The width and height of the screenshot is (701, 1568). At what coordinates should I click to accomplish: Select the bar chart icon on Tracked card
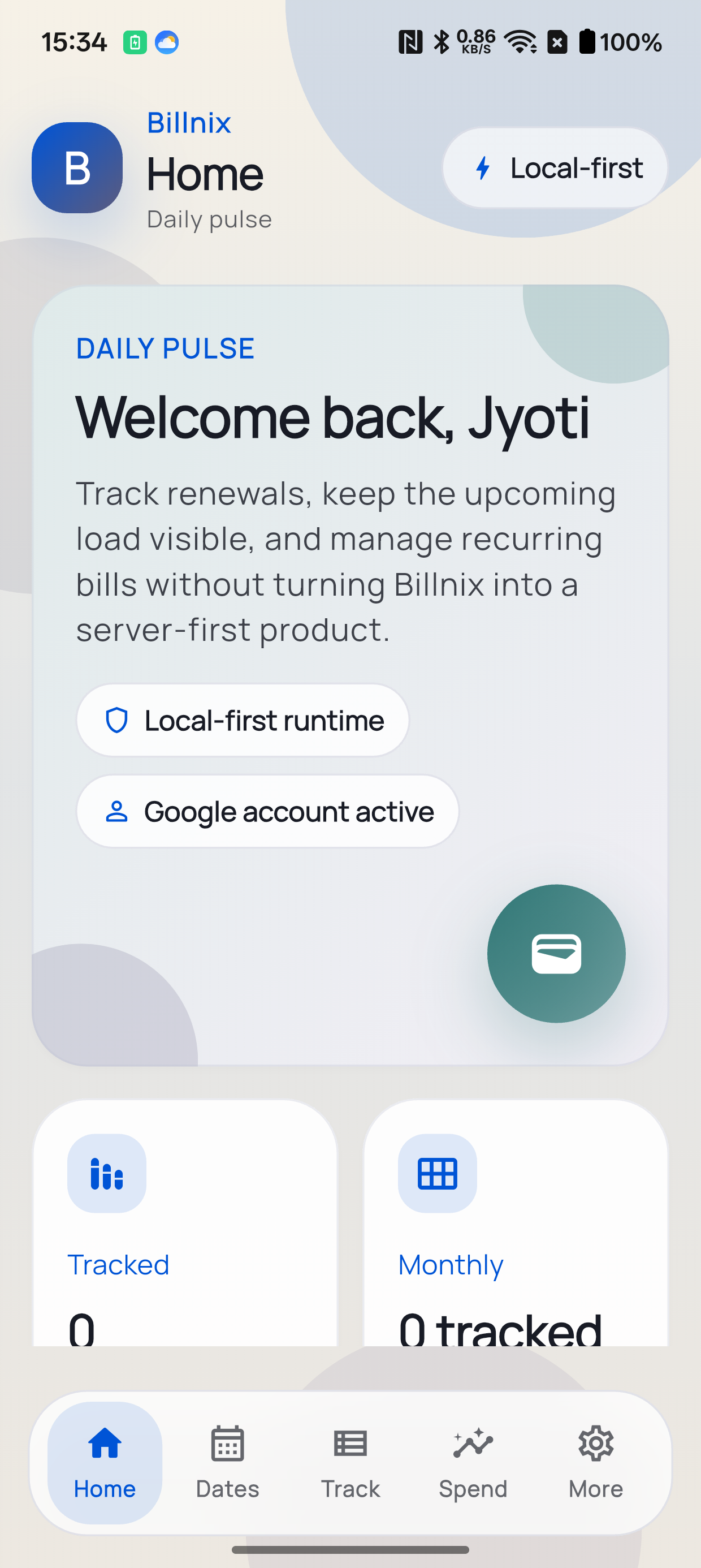[x=106, y=1173]
